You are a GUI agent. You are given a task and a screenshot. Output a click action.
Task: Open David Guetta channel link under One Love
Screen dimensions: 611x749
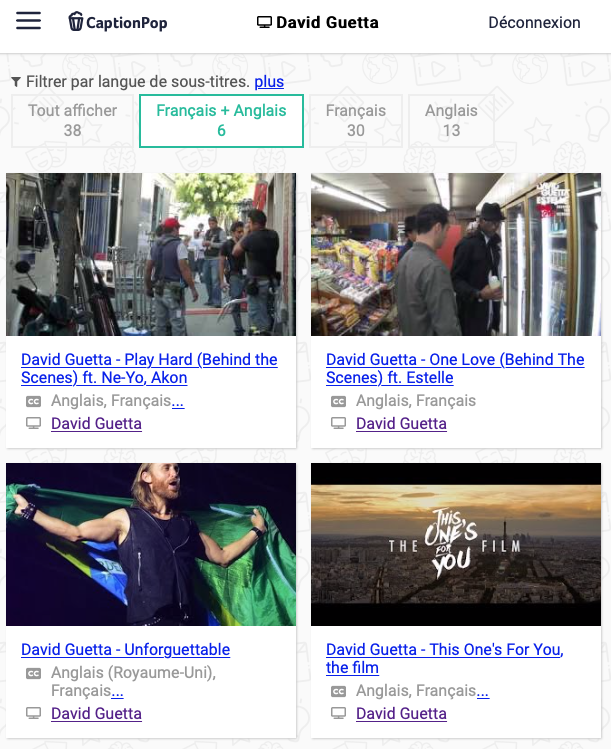coord(401,423)
